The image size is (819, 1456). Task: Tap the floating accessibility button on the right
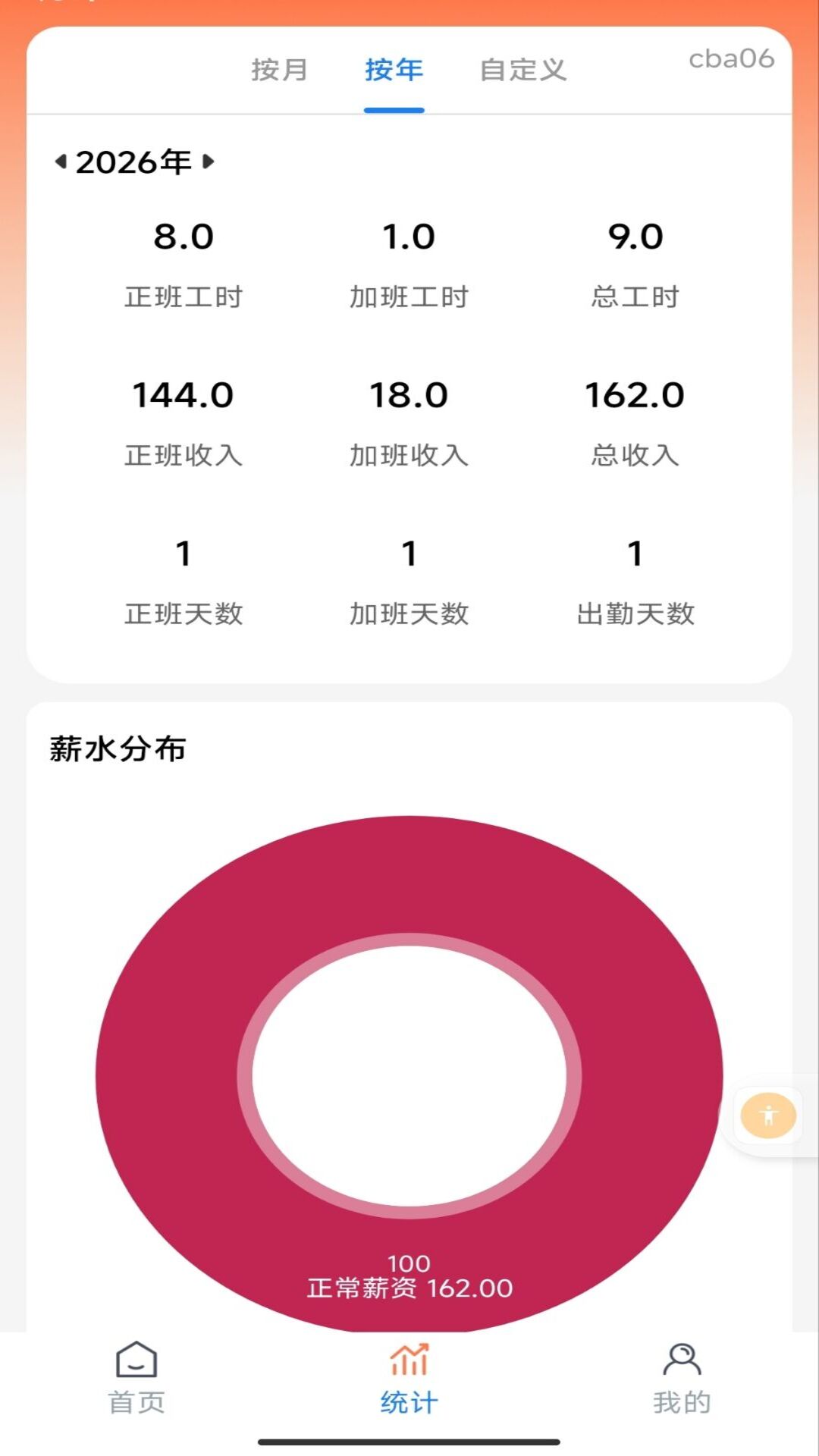(768, 1115)
